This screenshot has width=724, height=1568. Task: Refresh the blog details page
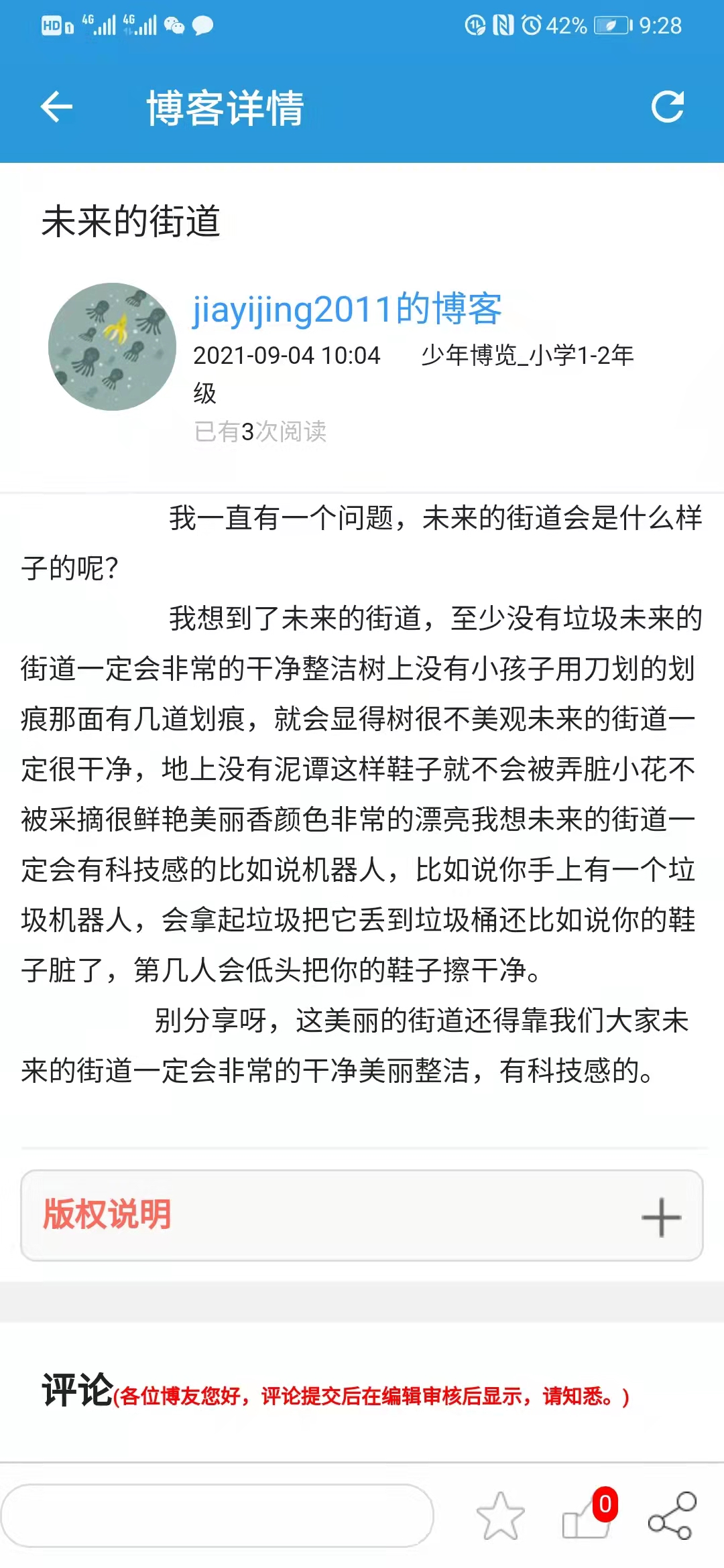pyautogui.click(x=668, y=107)
